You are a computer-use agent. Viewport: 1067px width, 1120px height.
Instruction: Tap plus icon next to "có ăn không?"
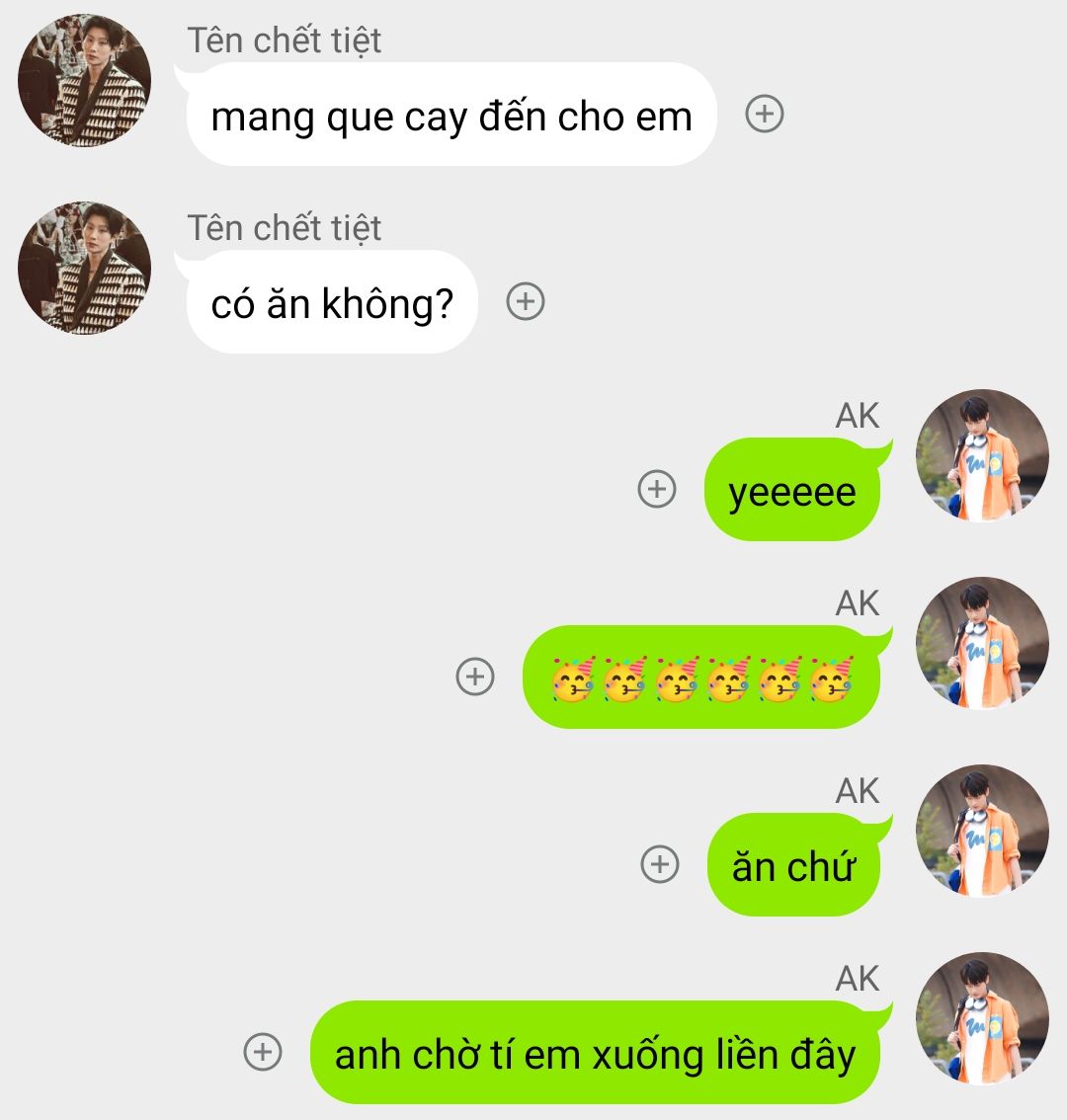click(x=526, y=302)
